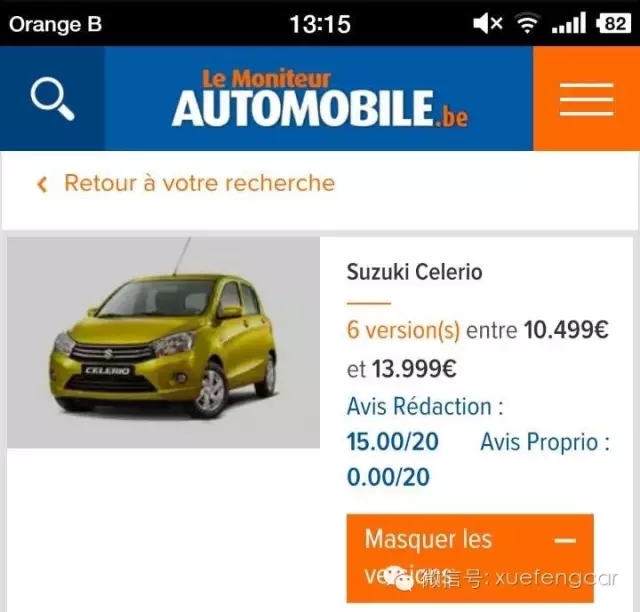Collapse versions with Masquer les versions
The height and width of the screenshot is (612, 640).
469,555
